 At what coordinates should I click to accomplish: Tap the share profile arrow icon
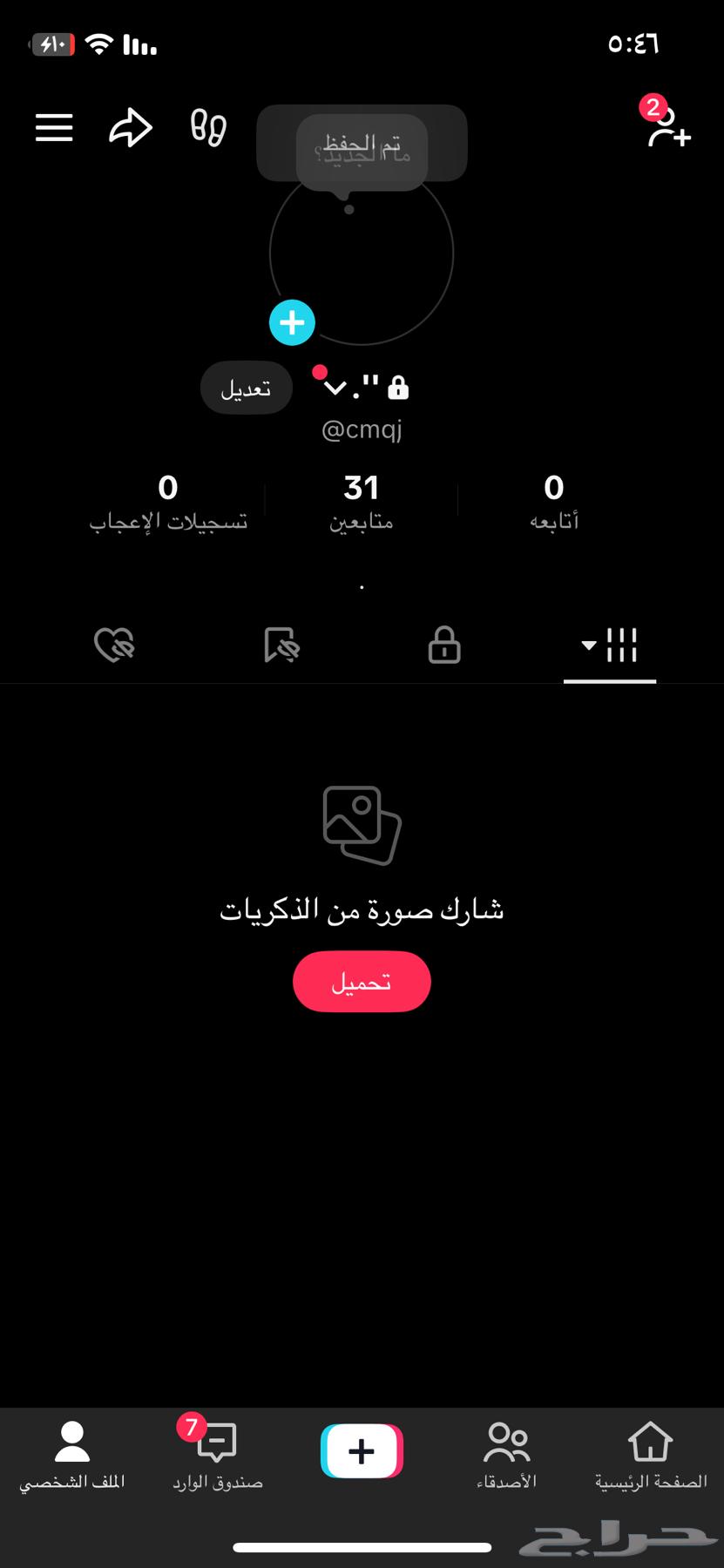[130, 127]
